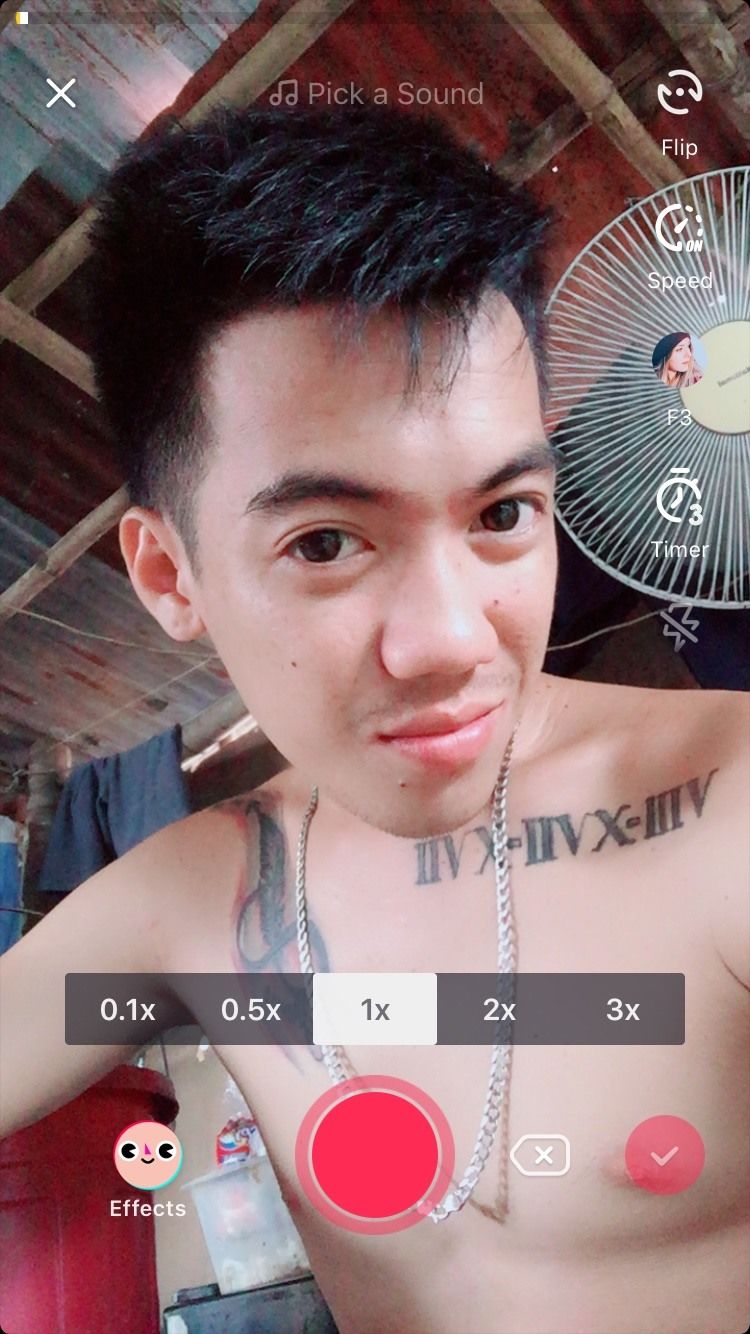This screenshot has width=750, height=1334.
Task: Confirm with the checkmark button
Action: (664, 1156)
